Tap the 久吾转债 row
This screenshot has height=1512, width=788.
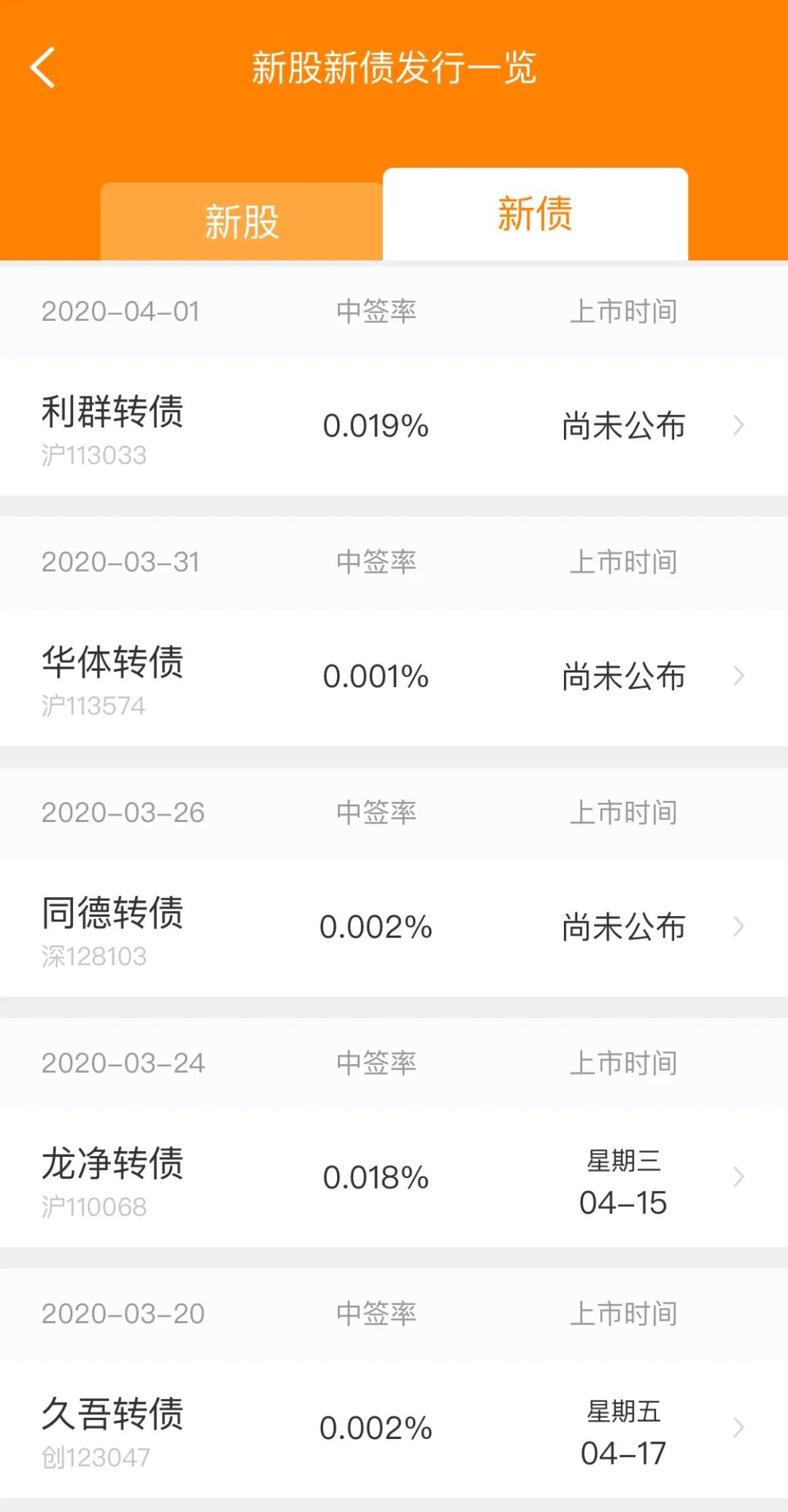394,1430
